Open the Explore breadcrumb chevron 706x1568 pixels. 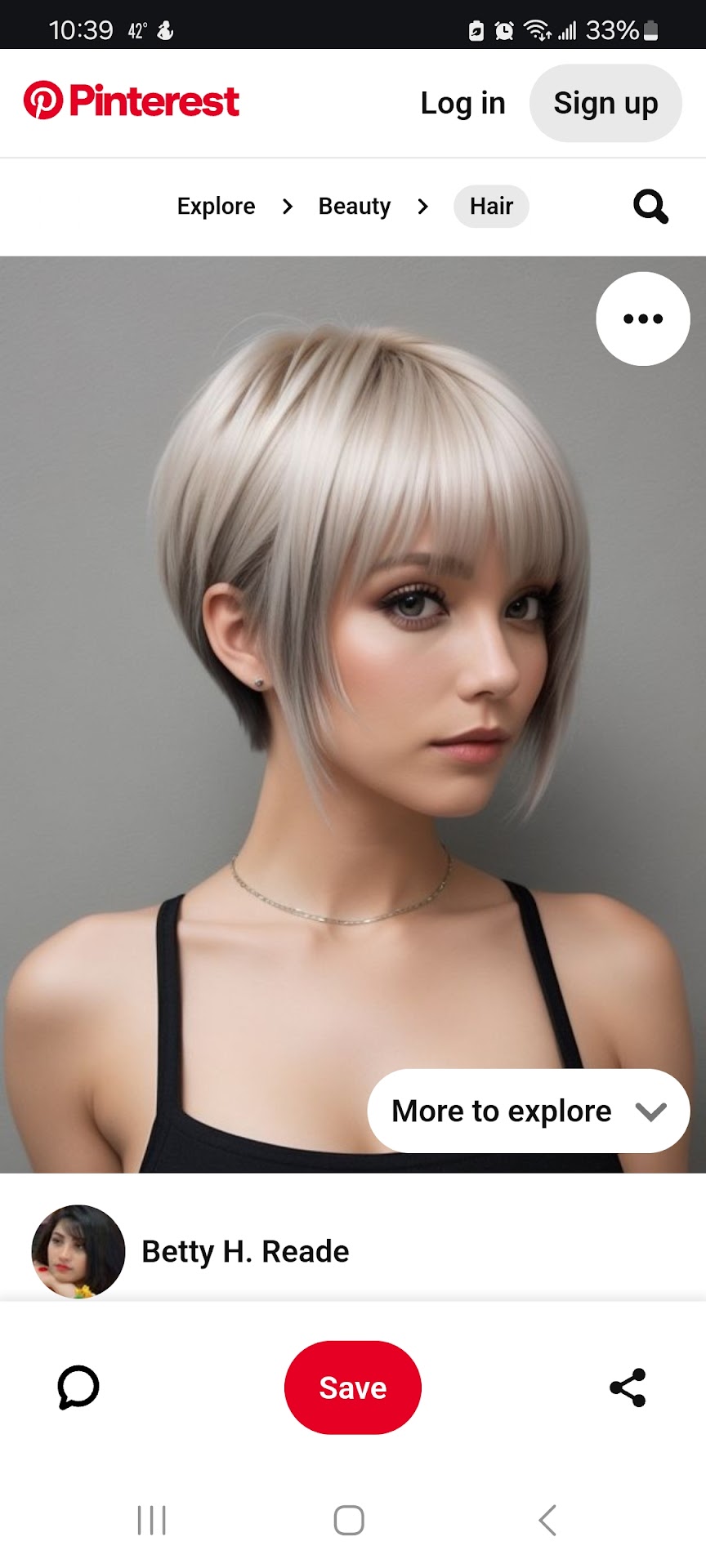(287, 207)
